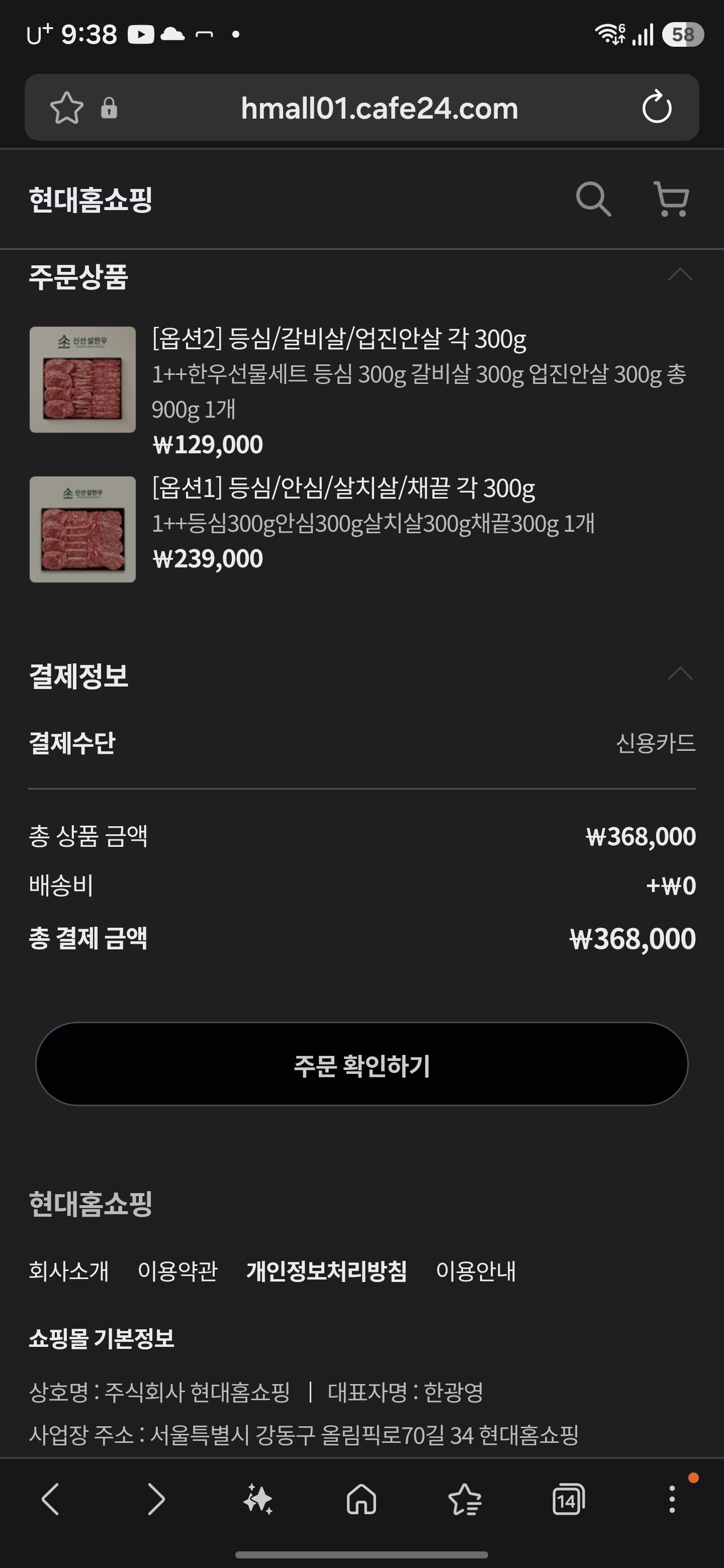Collapse the 주문상품 section
Screen dimensions: 724x1568
680,274
